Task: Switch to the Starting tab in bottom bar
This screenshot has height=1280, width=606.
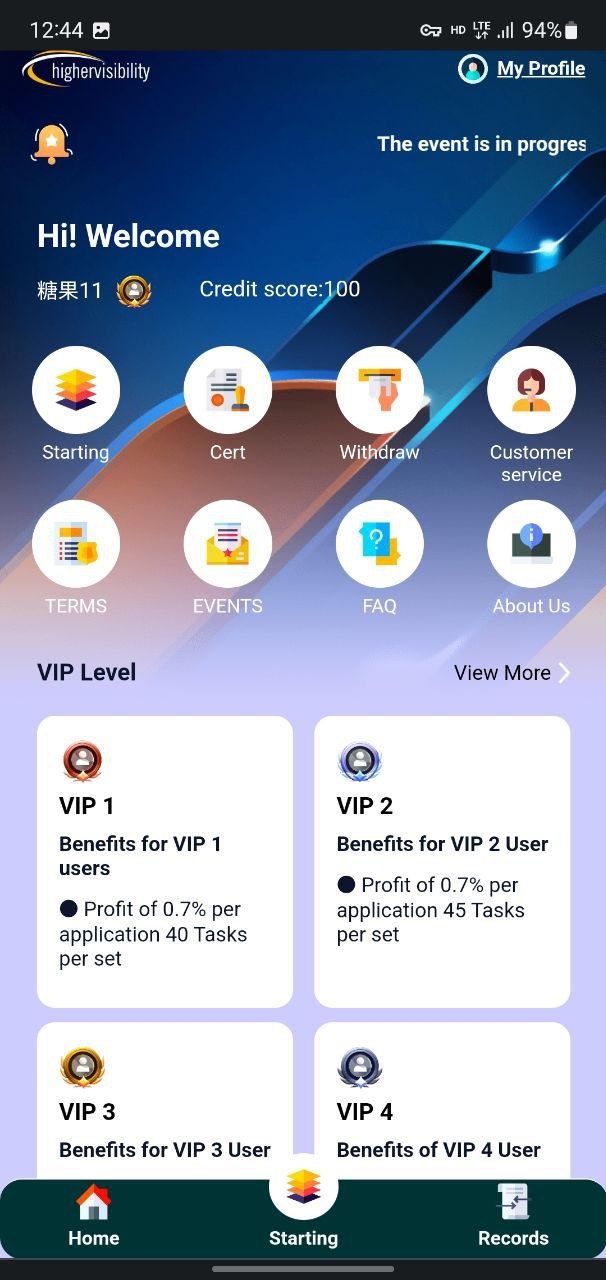Action: click(x=303, y=1210)
